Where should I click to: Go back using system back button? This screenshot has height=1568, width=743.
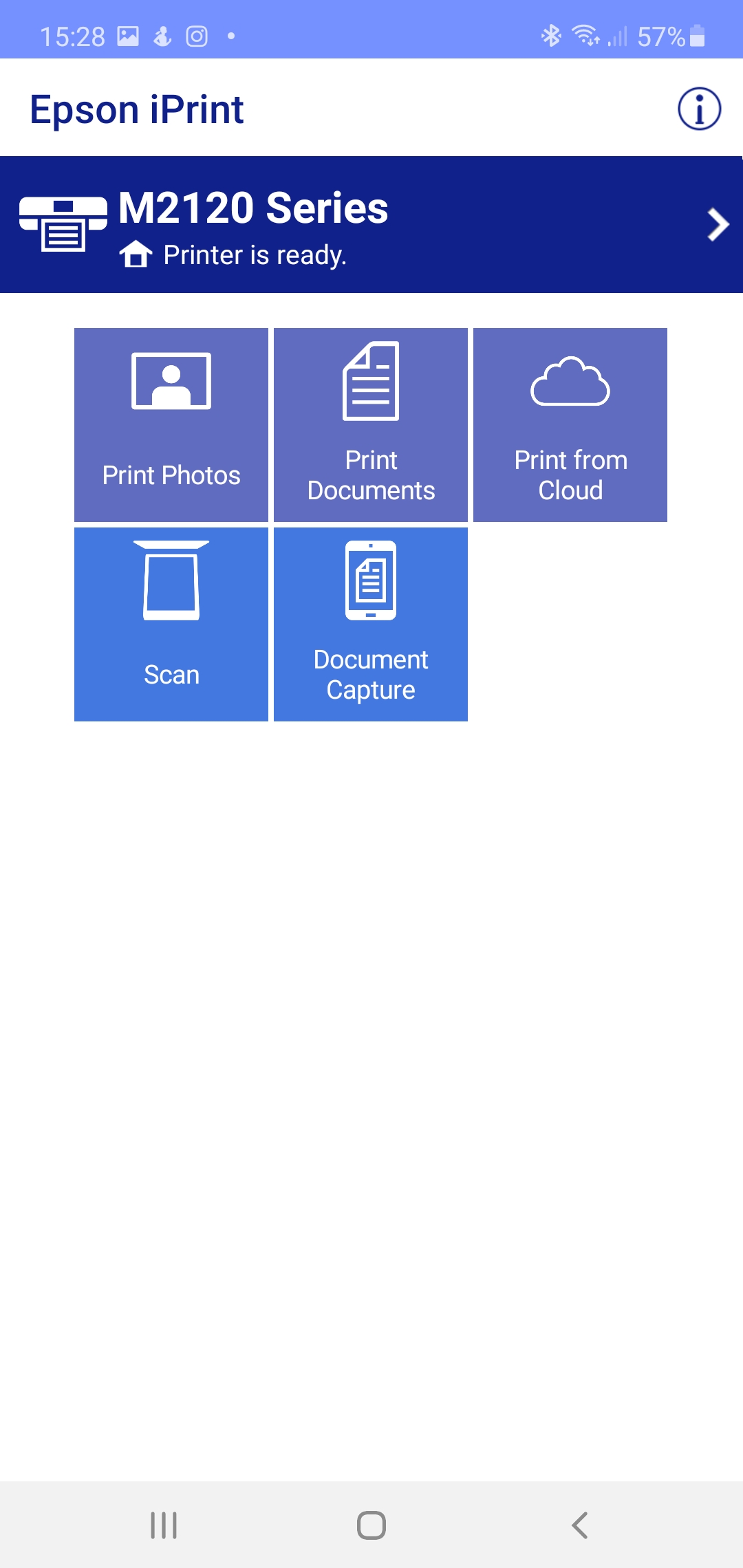[x=579, y=1525]
